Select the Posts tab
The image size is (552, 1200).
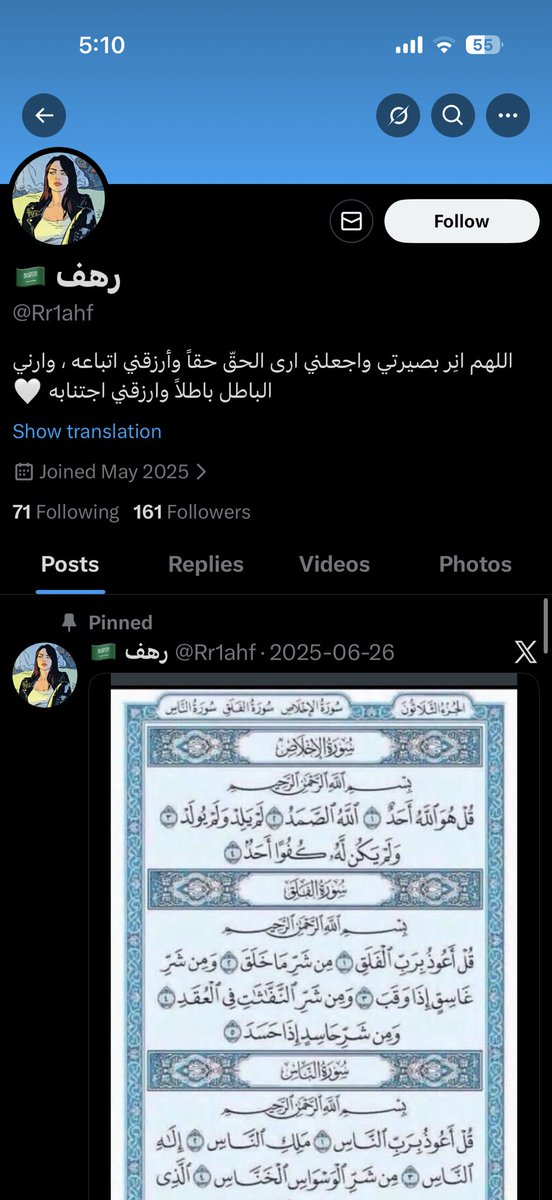70,564
